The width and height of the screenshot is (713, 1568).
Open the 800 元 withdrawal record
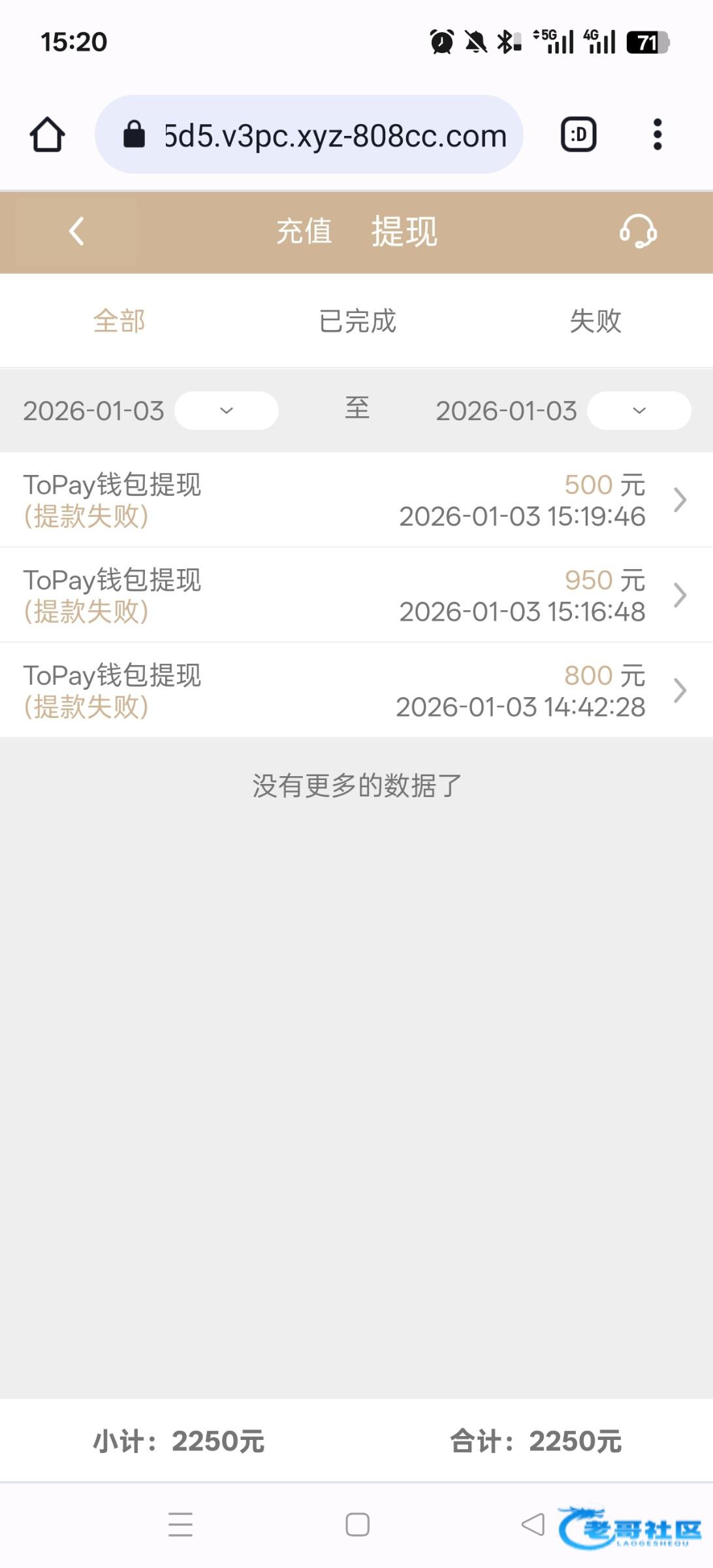356,691
